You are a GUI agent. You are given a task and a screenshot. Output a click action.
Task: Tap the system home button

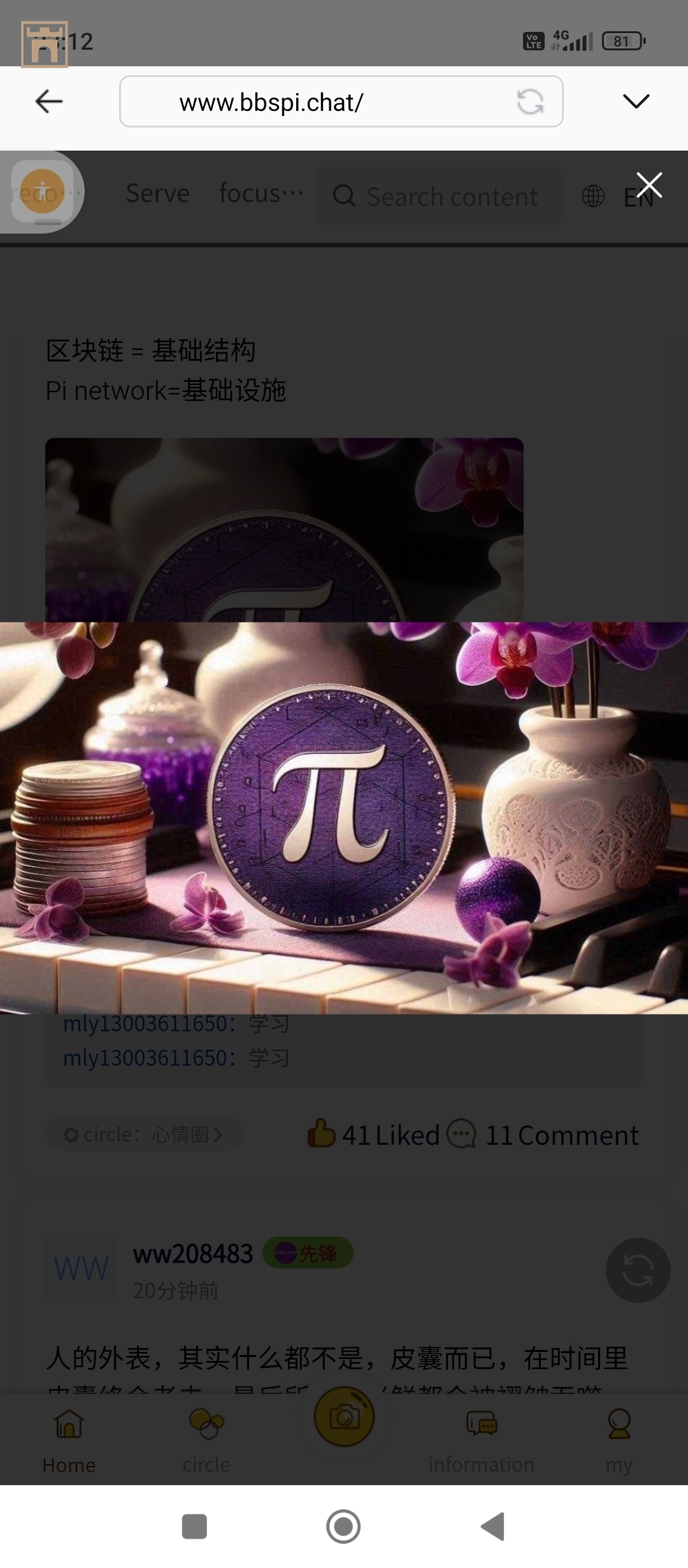[x=343, y=1527]
